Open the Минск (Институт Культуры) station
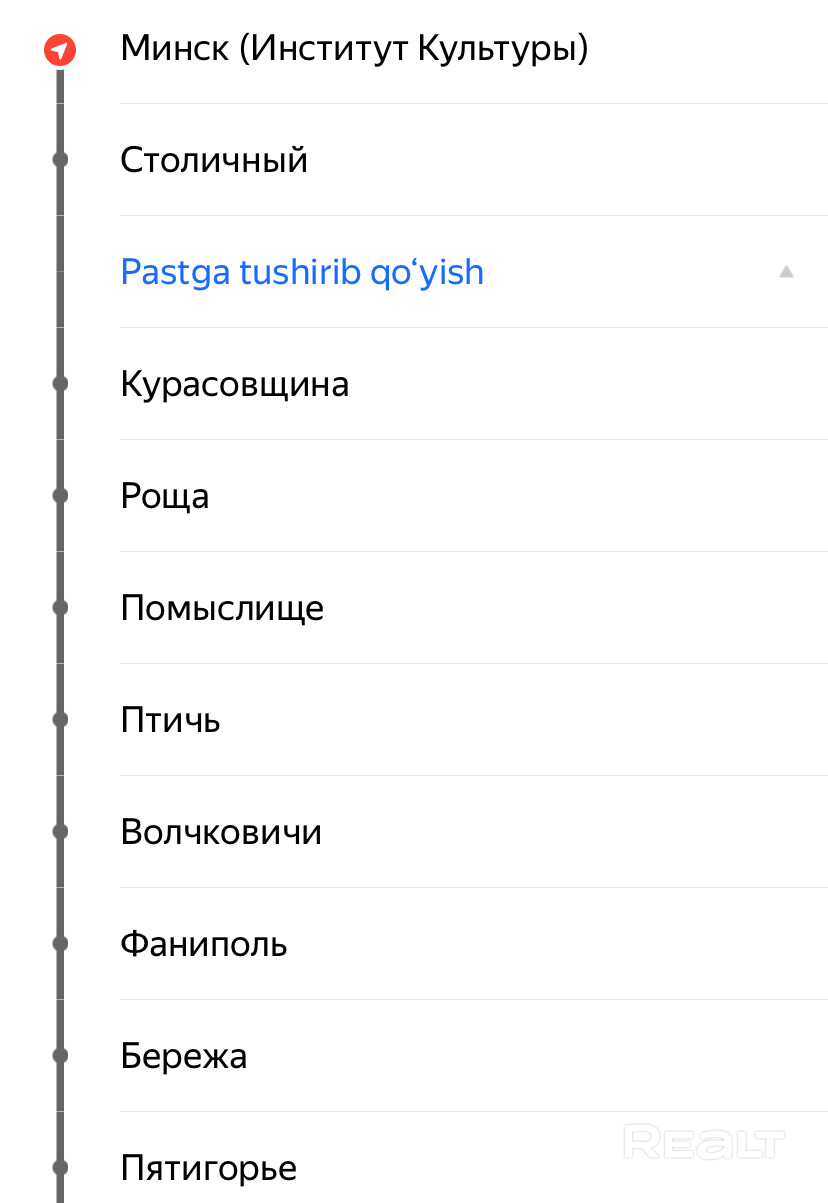The height and width of the screenshot is (1203, 828). click(x=354, y=48)
